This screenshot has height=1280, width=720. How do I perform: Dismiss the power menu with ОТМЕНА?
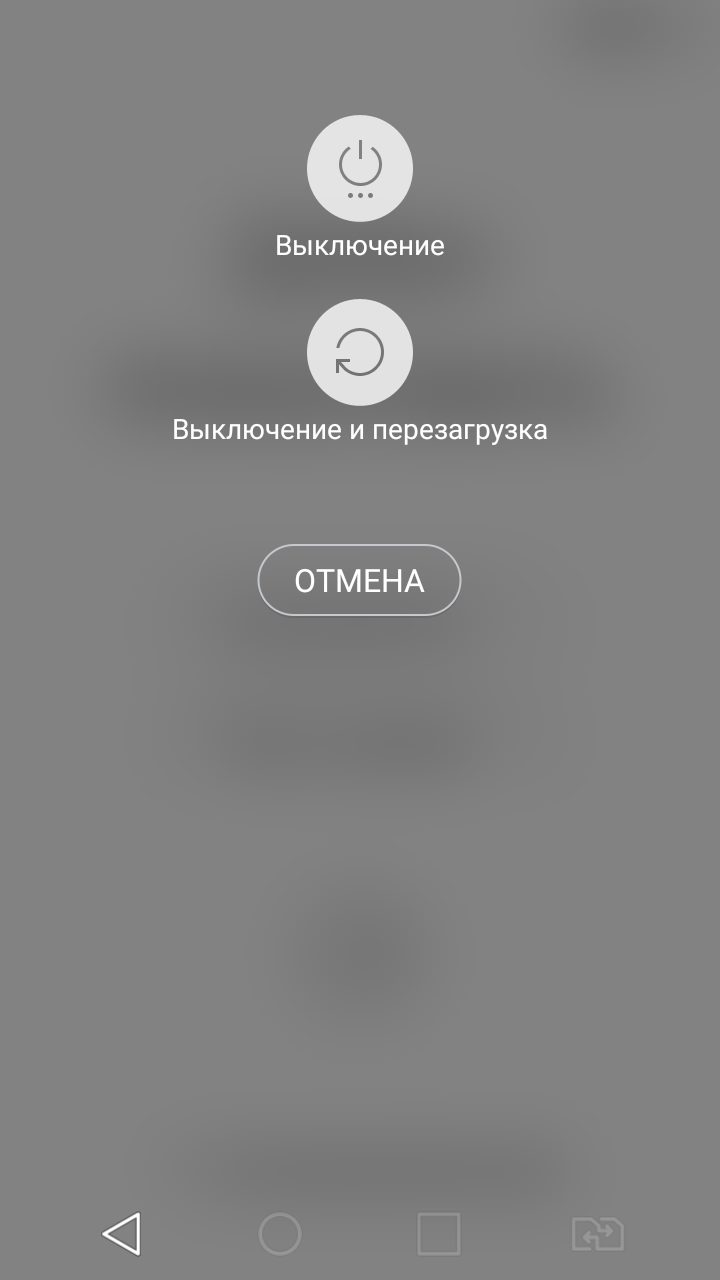359,580
